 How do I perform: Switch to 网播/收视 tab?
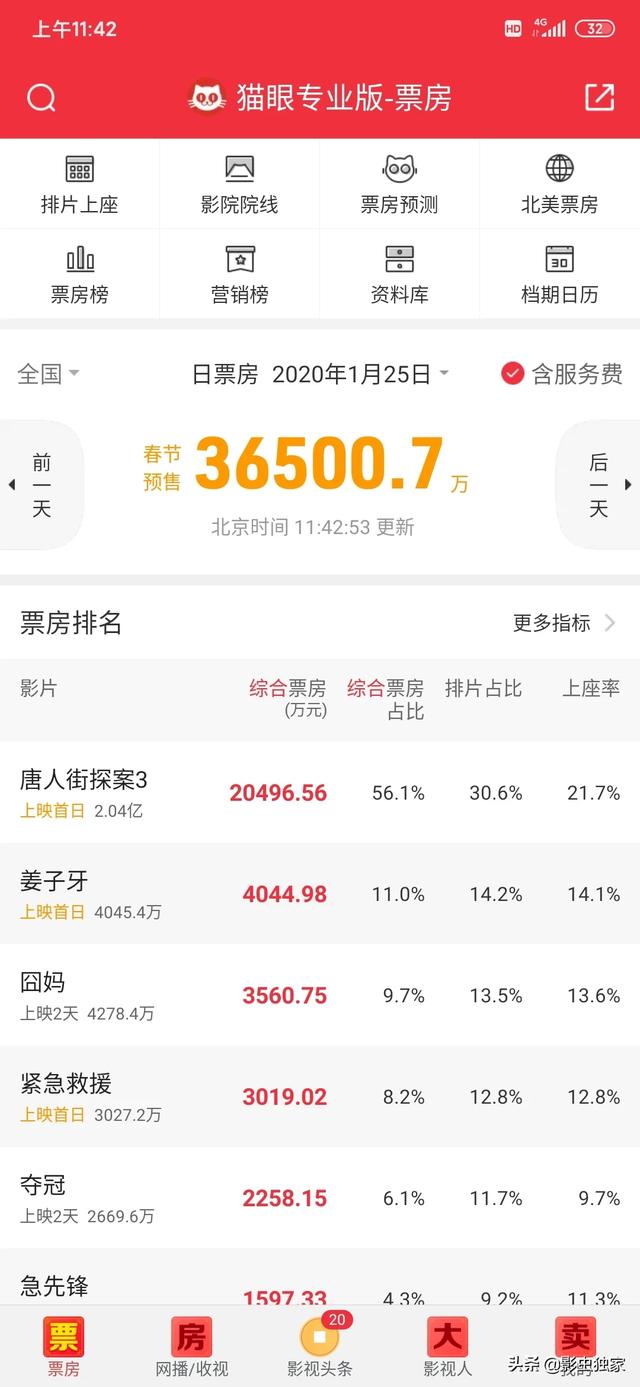tap(192, 1346)
